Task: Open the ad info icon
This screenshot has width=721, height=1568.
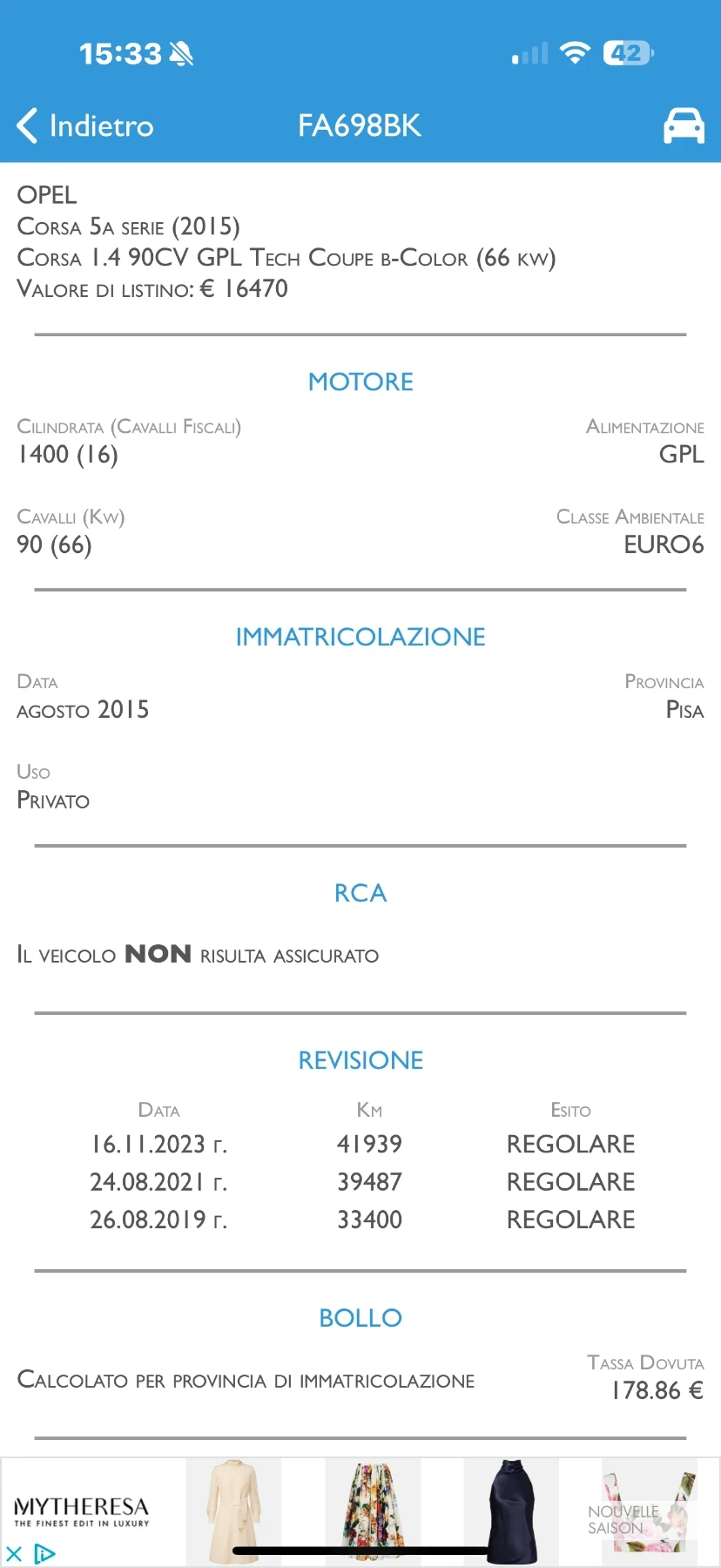Action: 45,1553
